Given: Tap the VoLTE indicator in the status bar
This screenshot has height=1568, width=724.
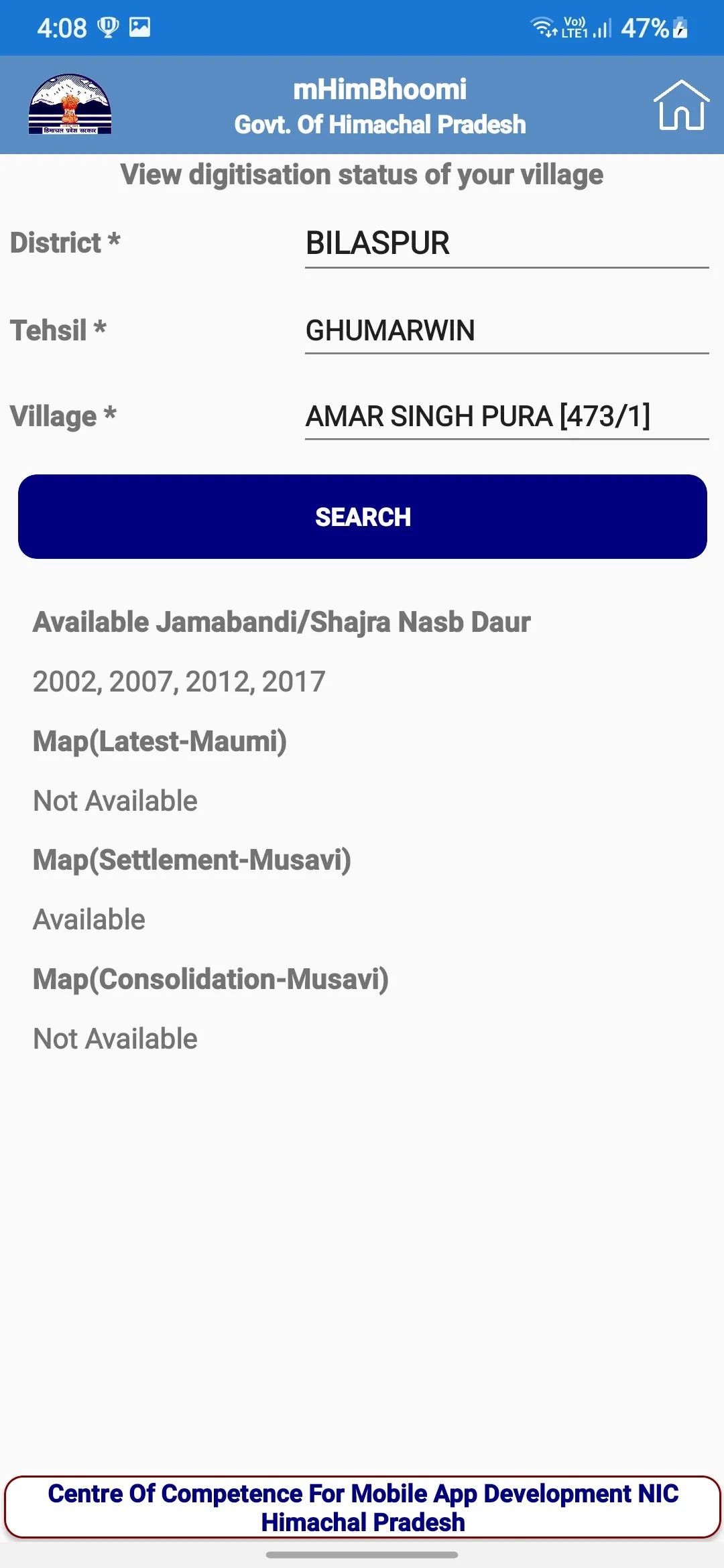Looking at the screenshot, I should tap(575, 27).
